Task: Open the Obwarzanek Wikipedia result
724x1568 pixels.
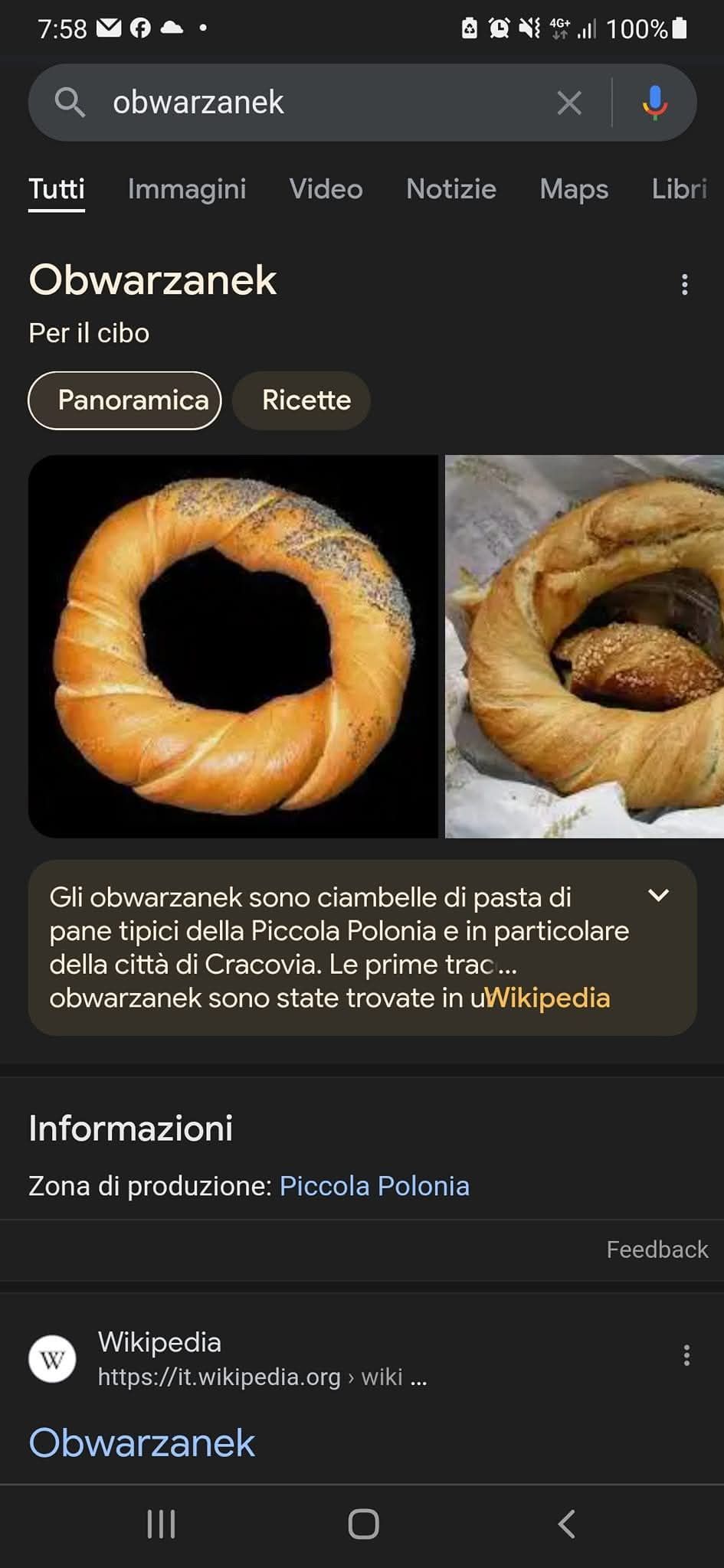Action: coord(142,1442)
